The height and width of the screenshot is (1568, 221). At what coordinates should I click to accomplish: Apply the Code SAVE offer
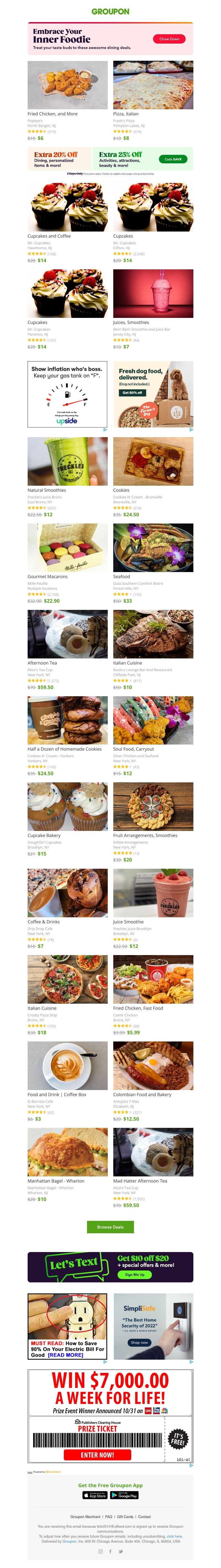[x=173, y=159]
